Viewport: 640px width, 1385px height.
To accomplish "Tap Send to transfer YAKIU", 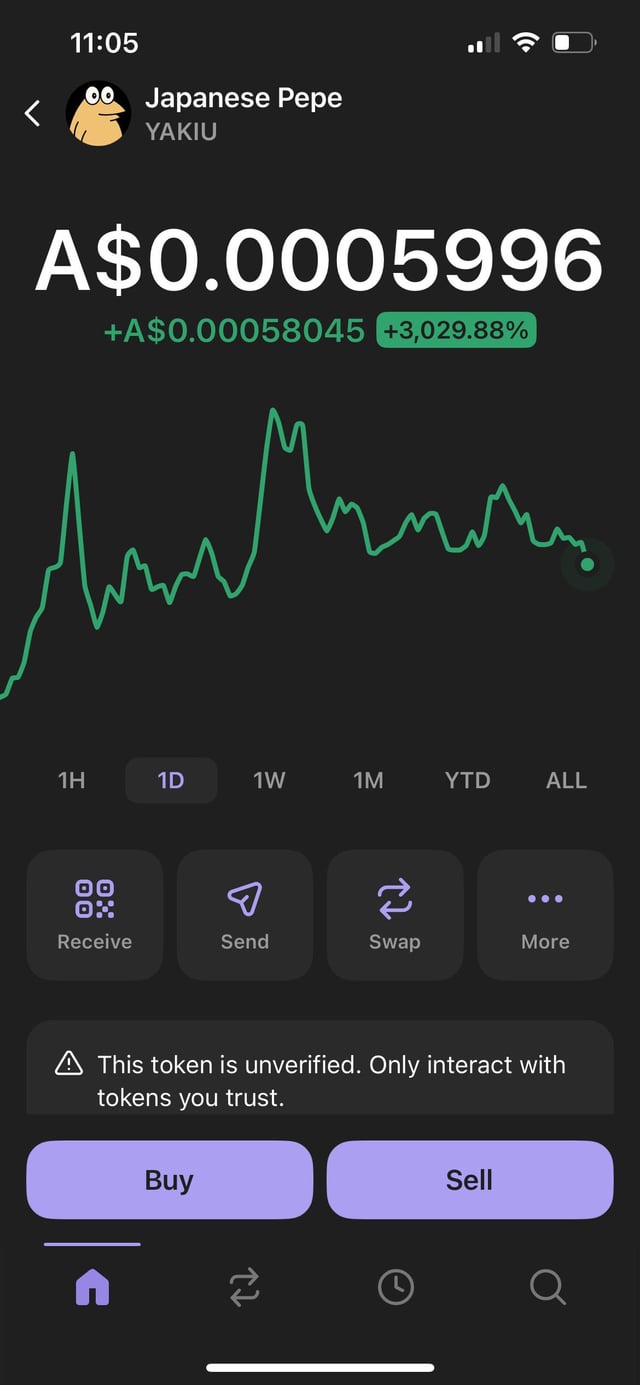I will 245,914.
